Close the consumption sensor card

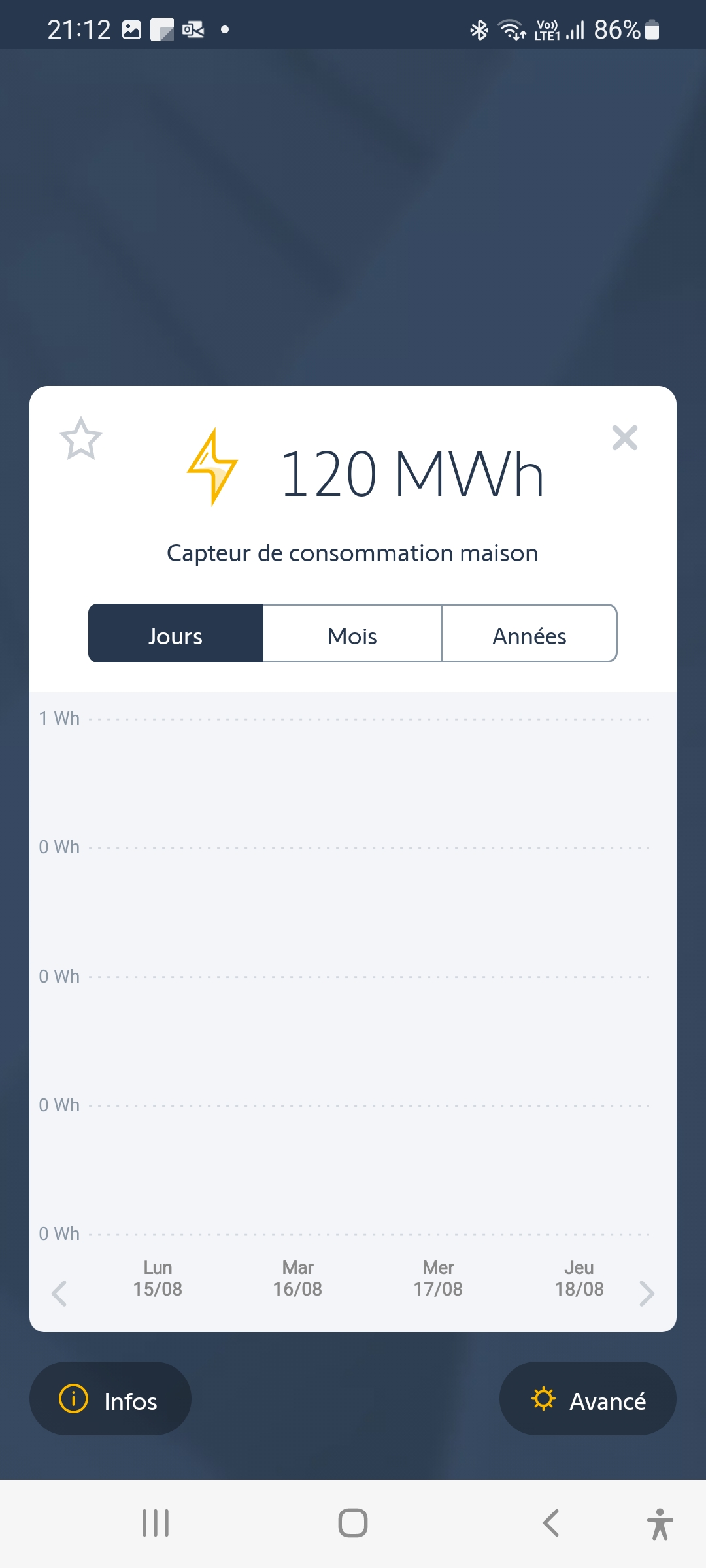coord(624,438)
